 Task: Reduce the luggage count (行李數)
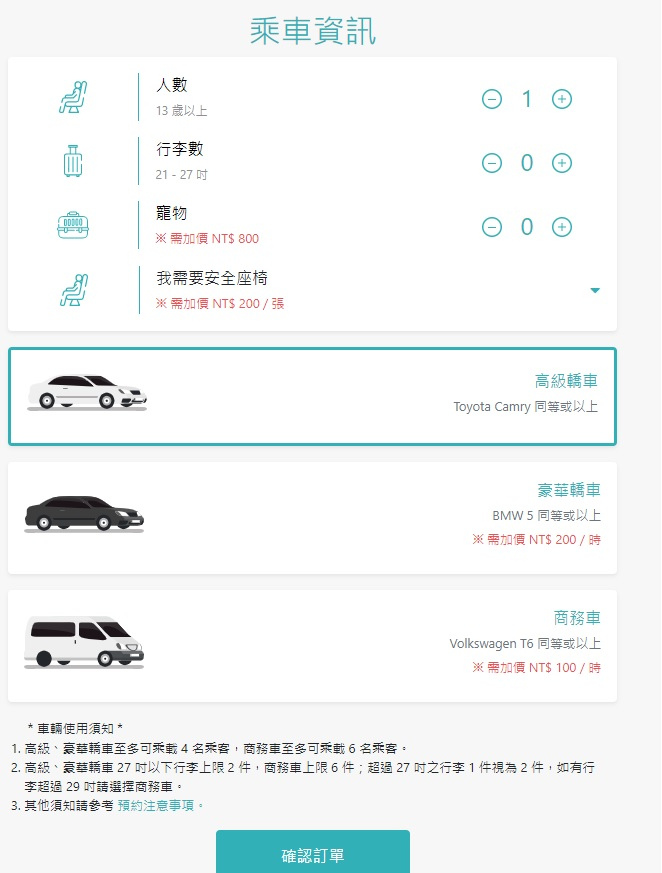492,163
